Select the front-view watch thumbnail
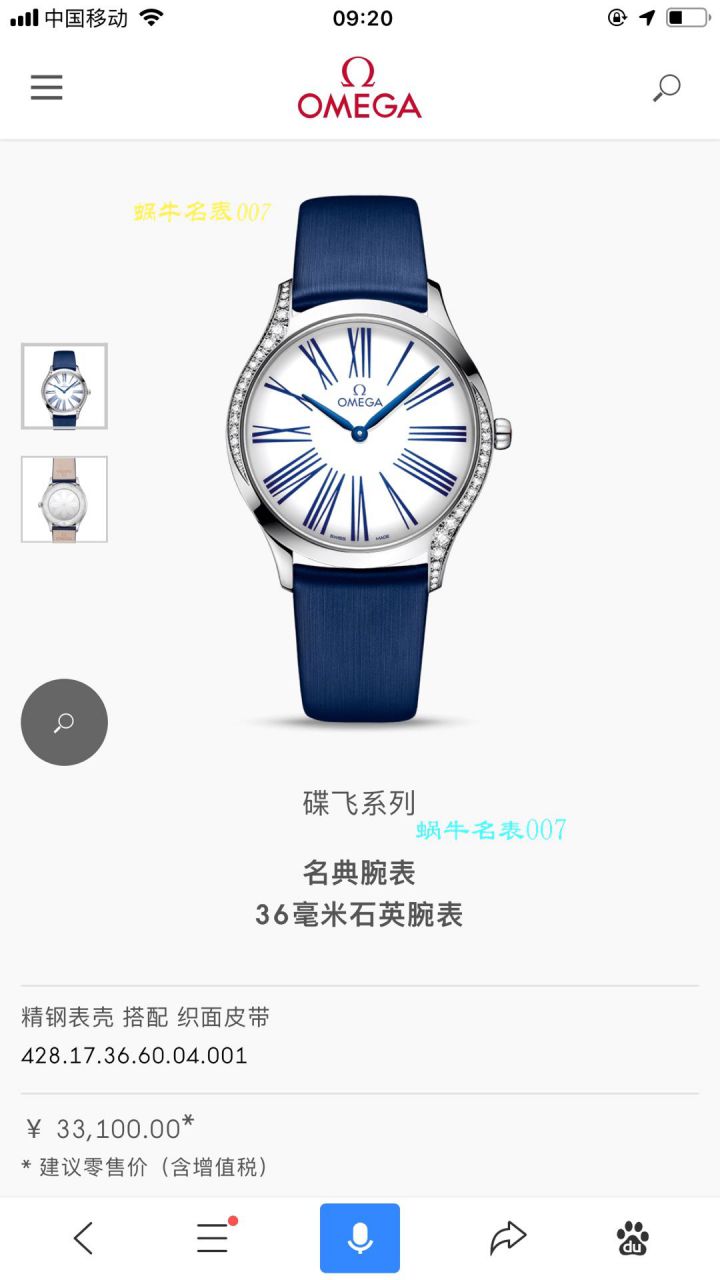This screenshot has width=720, height=1280. click(x=64, y=386)
